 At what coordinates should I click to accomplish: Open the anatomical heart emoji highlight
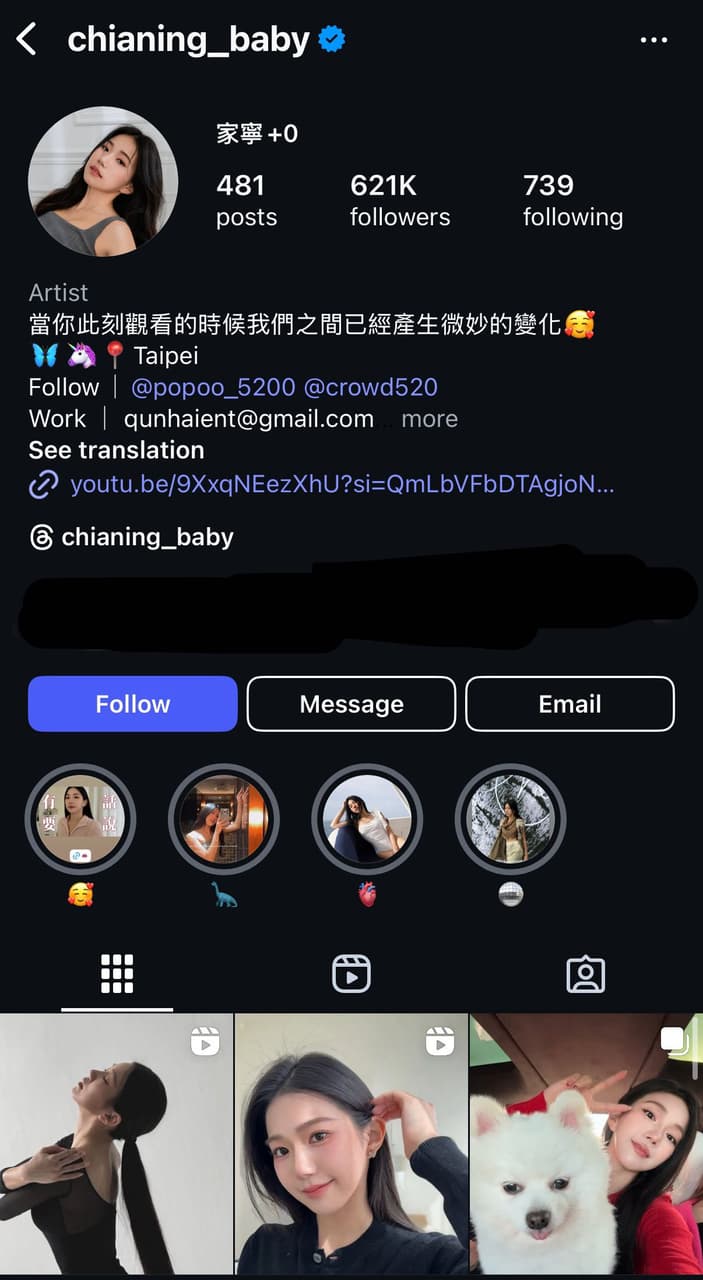pos(367,820)
